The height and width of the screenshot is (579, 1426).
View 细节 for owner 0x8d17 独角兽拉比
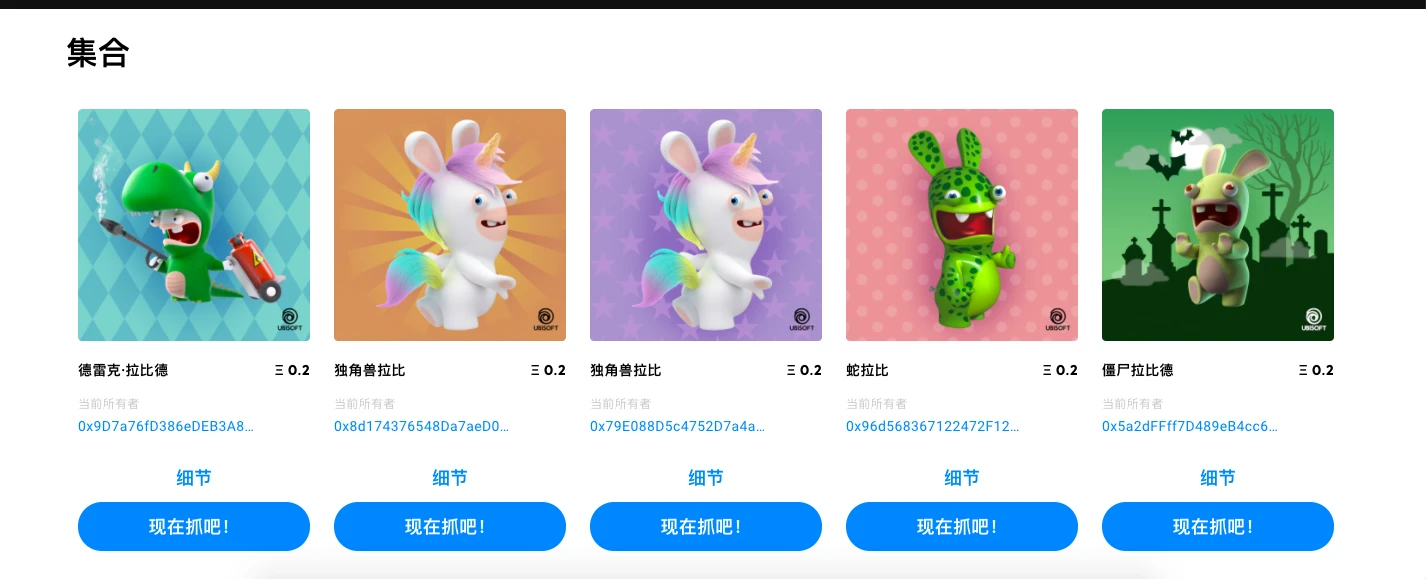click(x=450, y=478)
